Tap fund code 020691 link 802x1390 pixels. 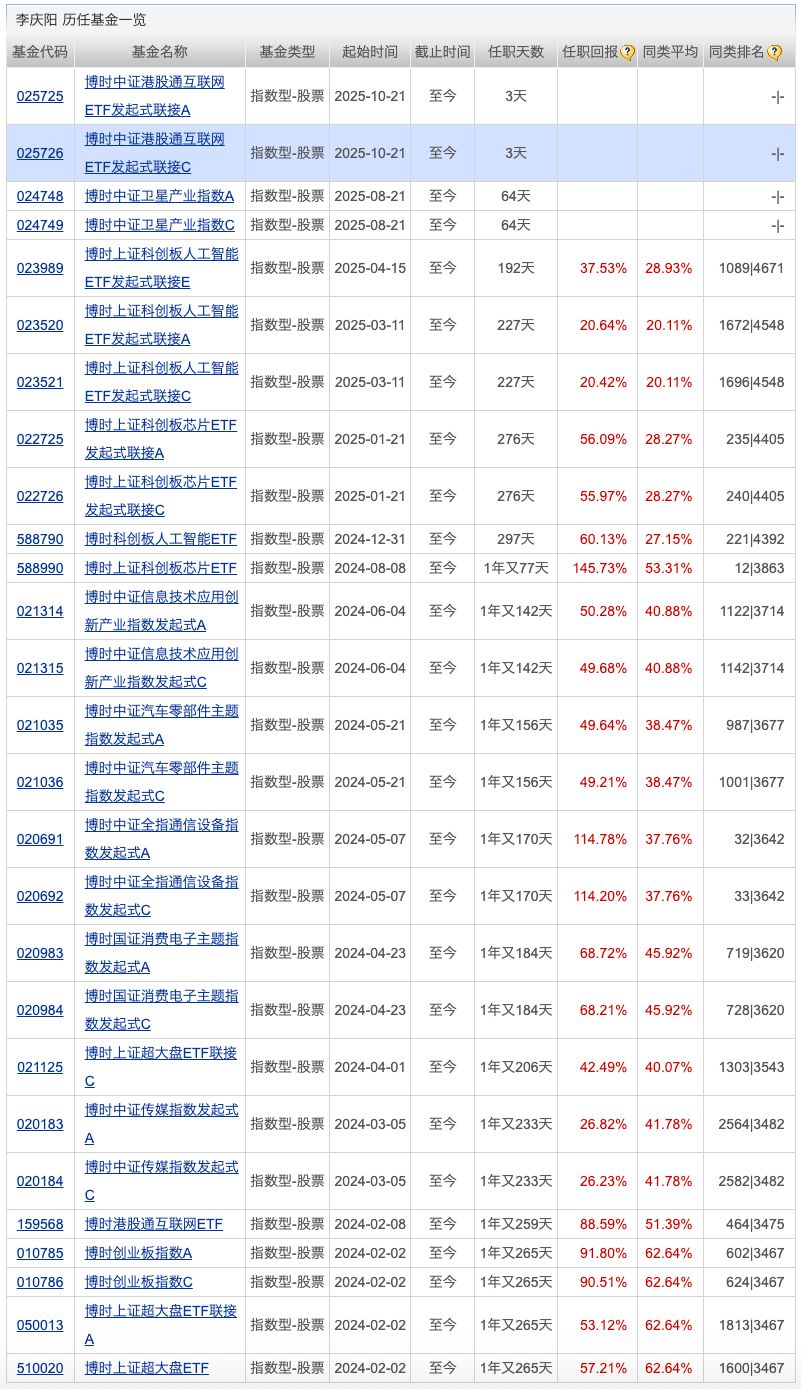click(x=40, y=839)
